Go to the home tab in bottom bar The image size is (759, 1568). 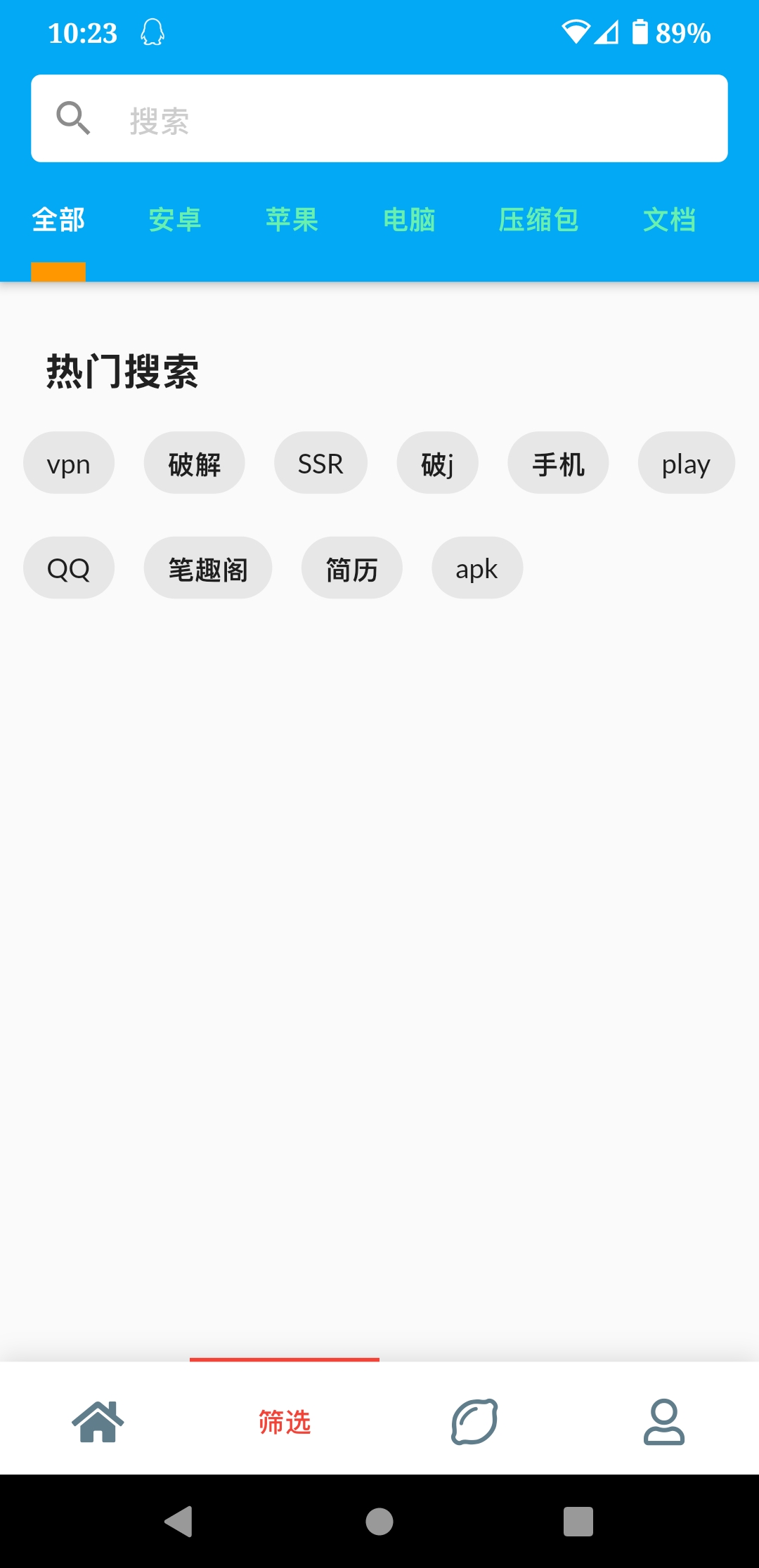(98, 1420)
